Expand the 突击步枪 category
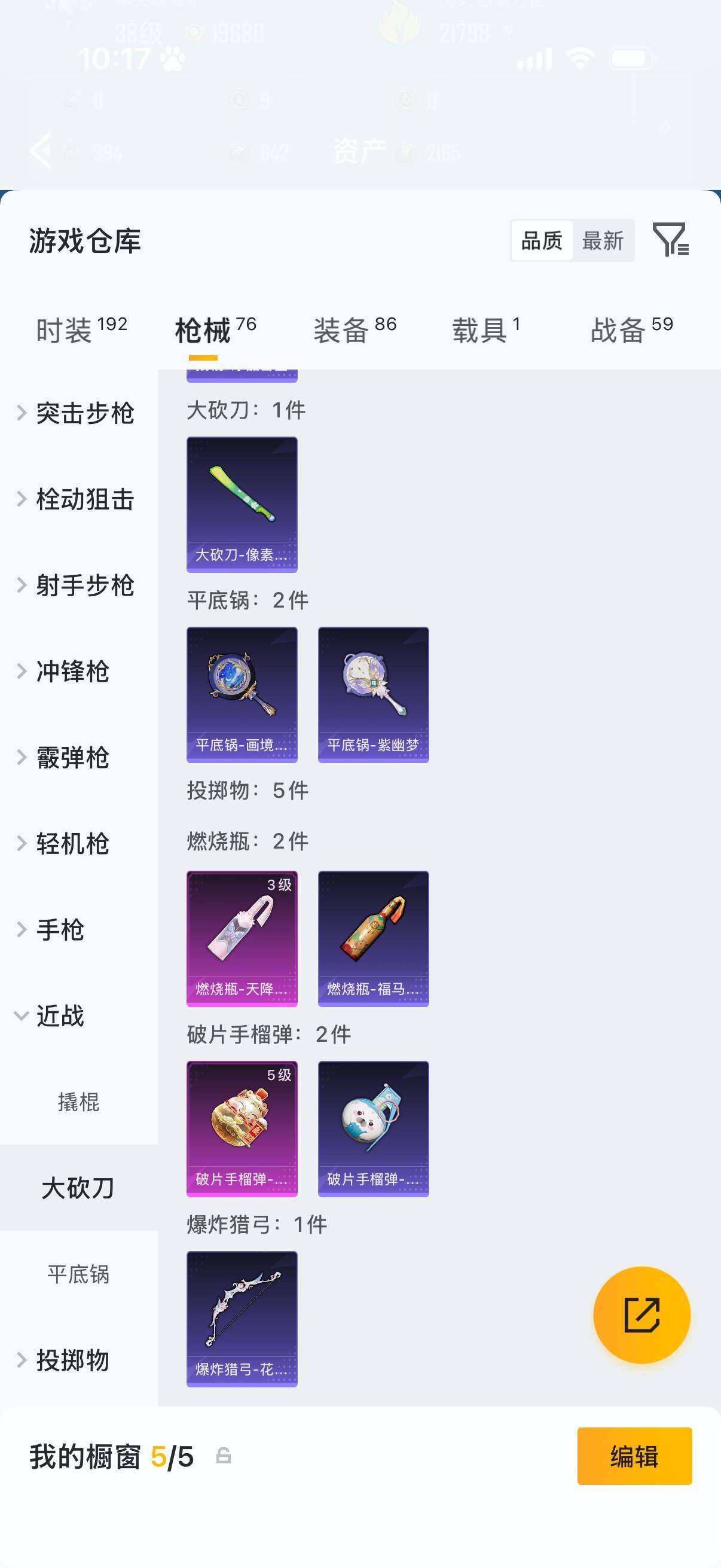The image size is (721, 1568). pyautogui.click(x=84, y=414)
